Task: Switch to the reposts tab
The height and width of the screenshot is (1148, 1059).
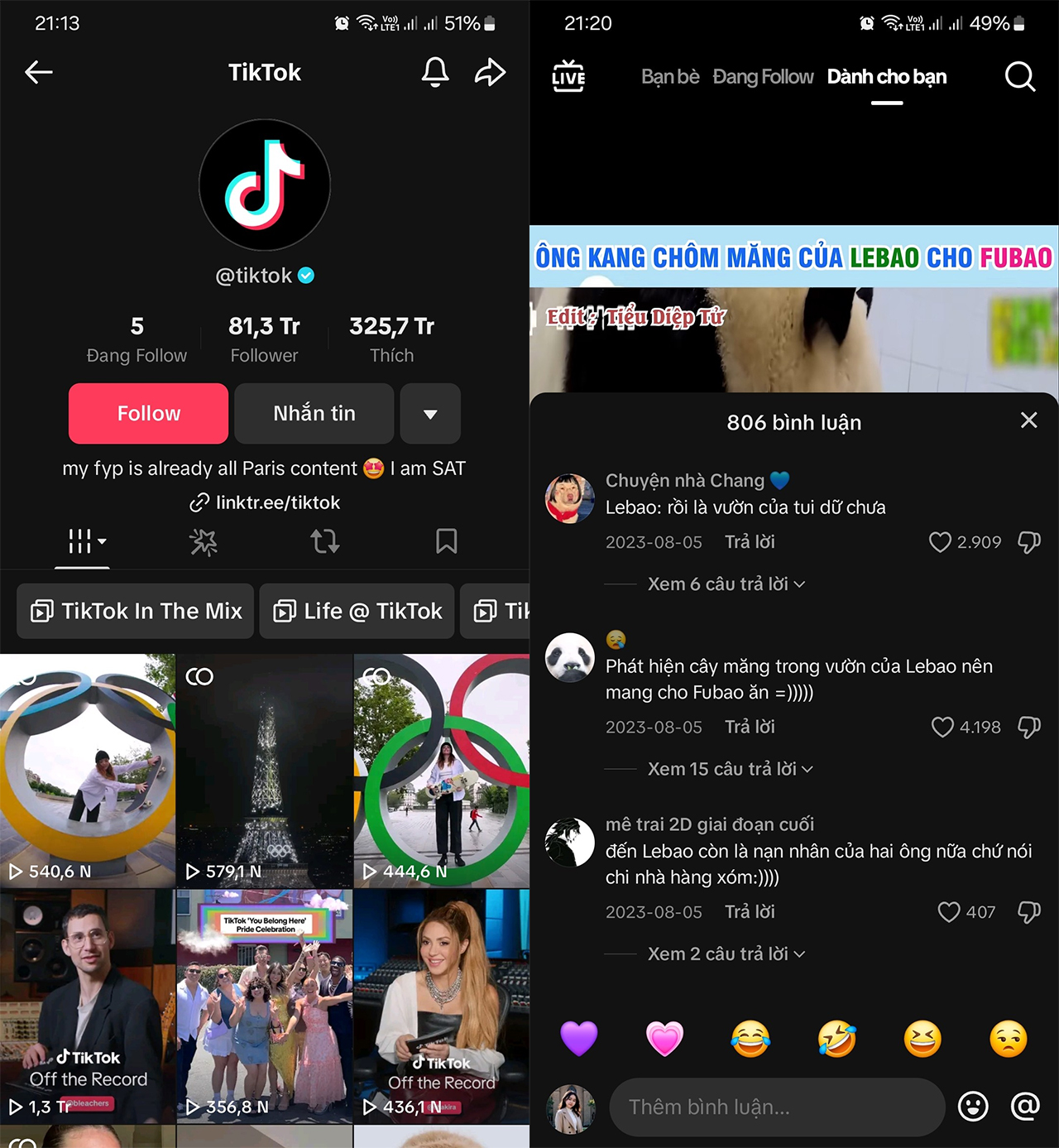Action: tap(324, 541)
